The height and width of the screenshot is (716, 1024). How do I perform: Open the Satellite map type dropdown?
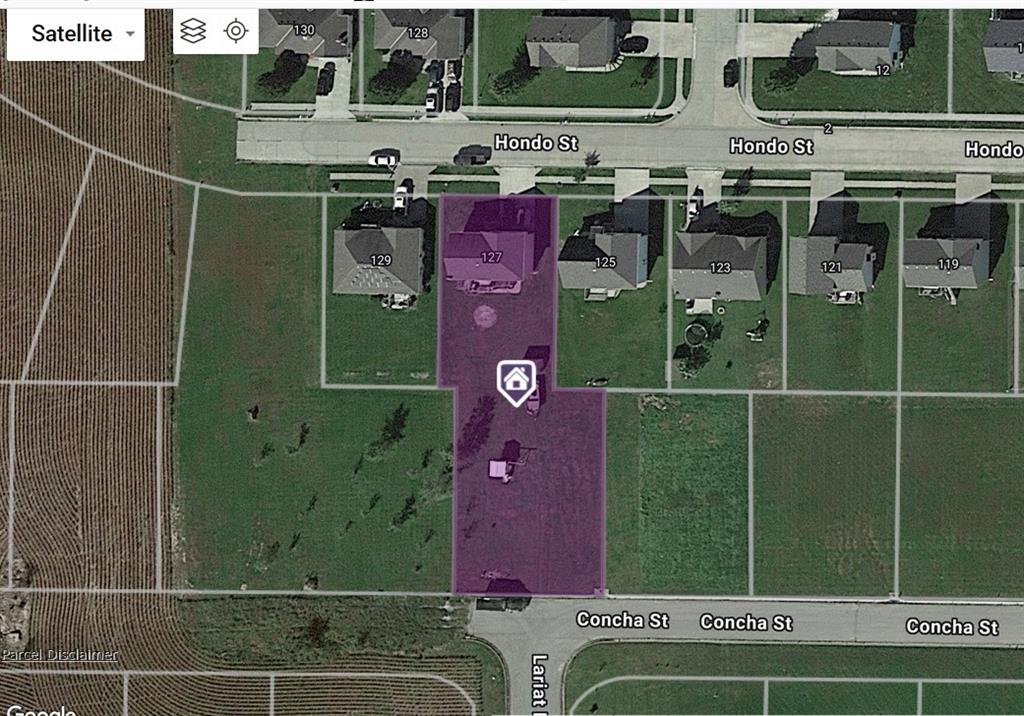coord(76,34)
